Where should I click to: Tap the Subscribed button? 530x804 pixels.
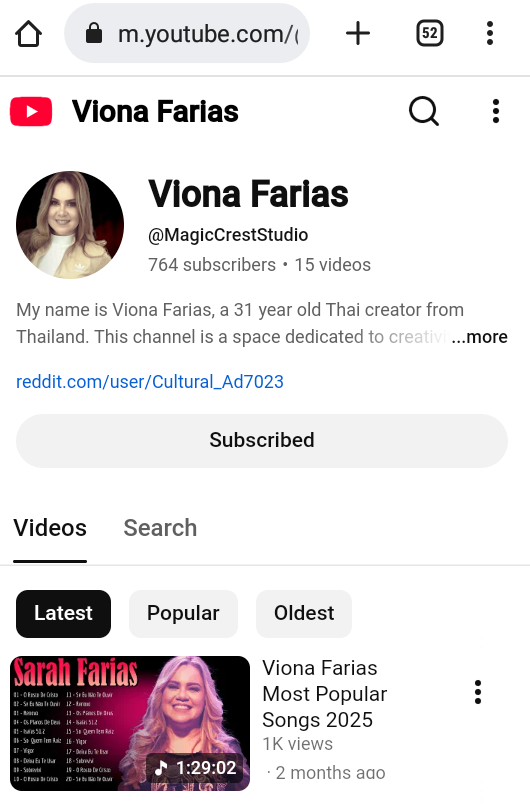262,440
